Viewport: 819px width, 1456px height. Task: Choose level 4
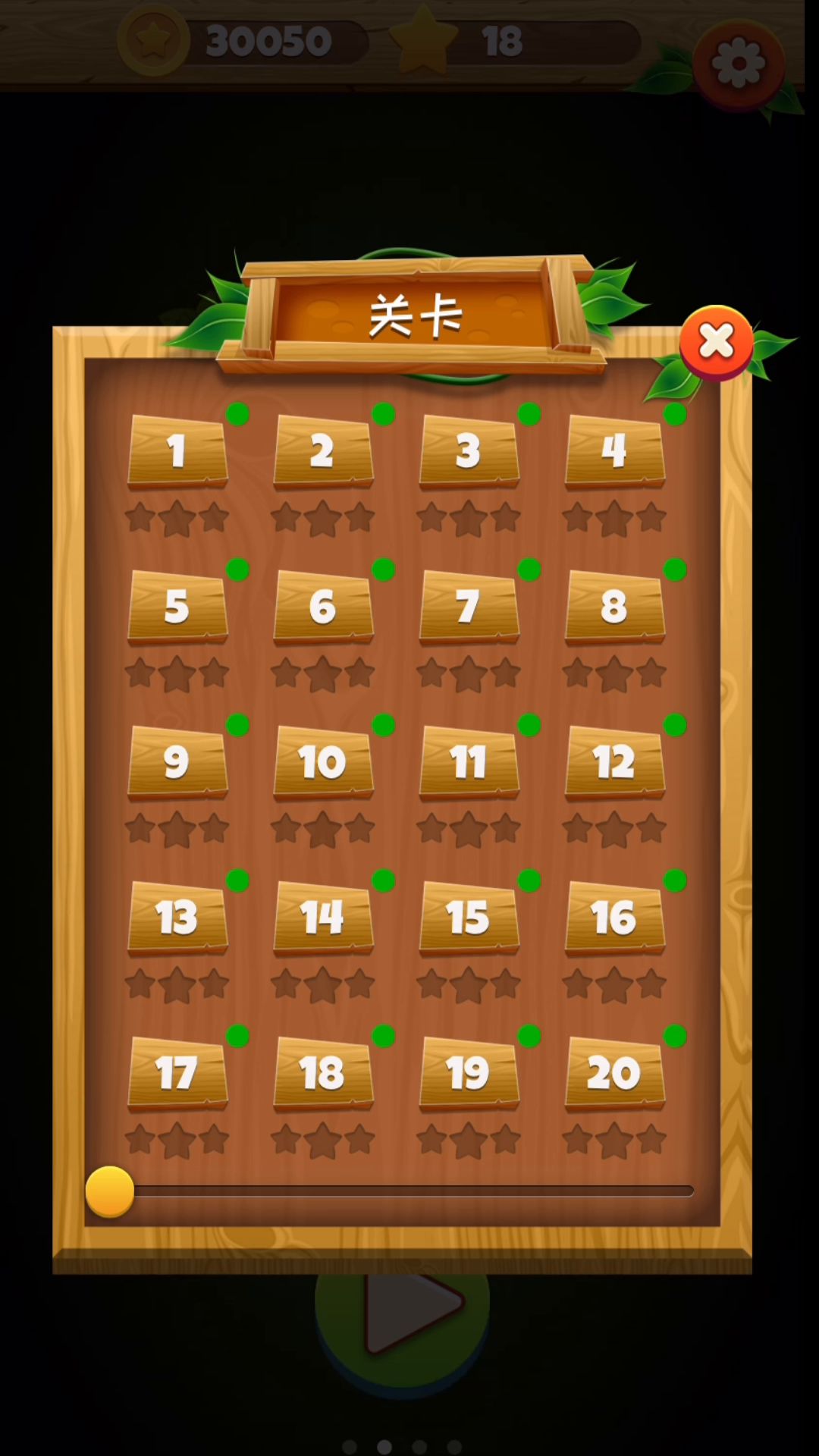click(614, 451)
